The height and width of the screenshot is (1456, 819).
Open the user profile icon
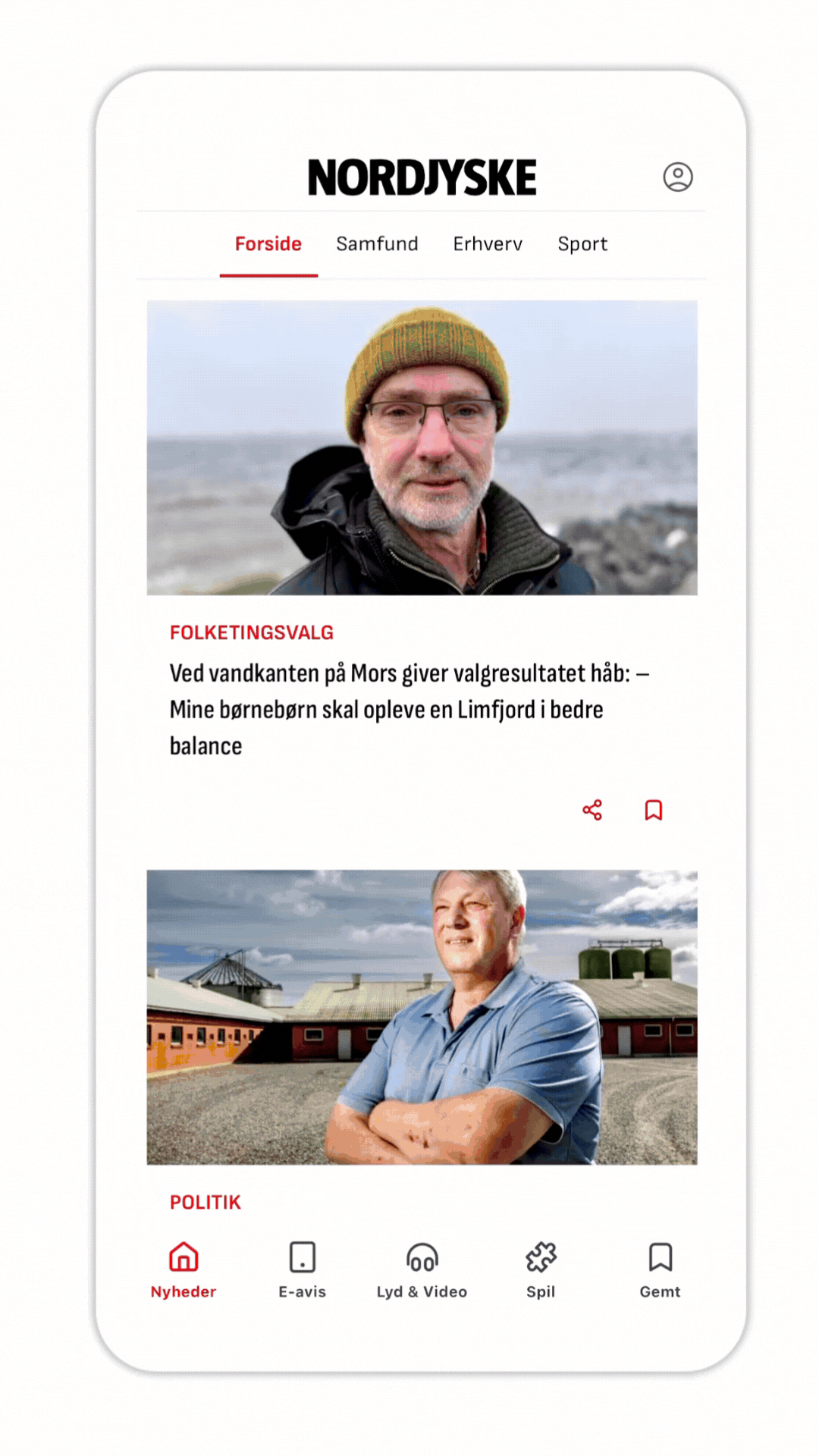(677, 177)
